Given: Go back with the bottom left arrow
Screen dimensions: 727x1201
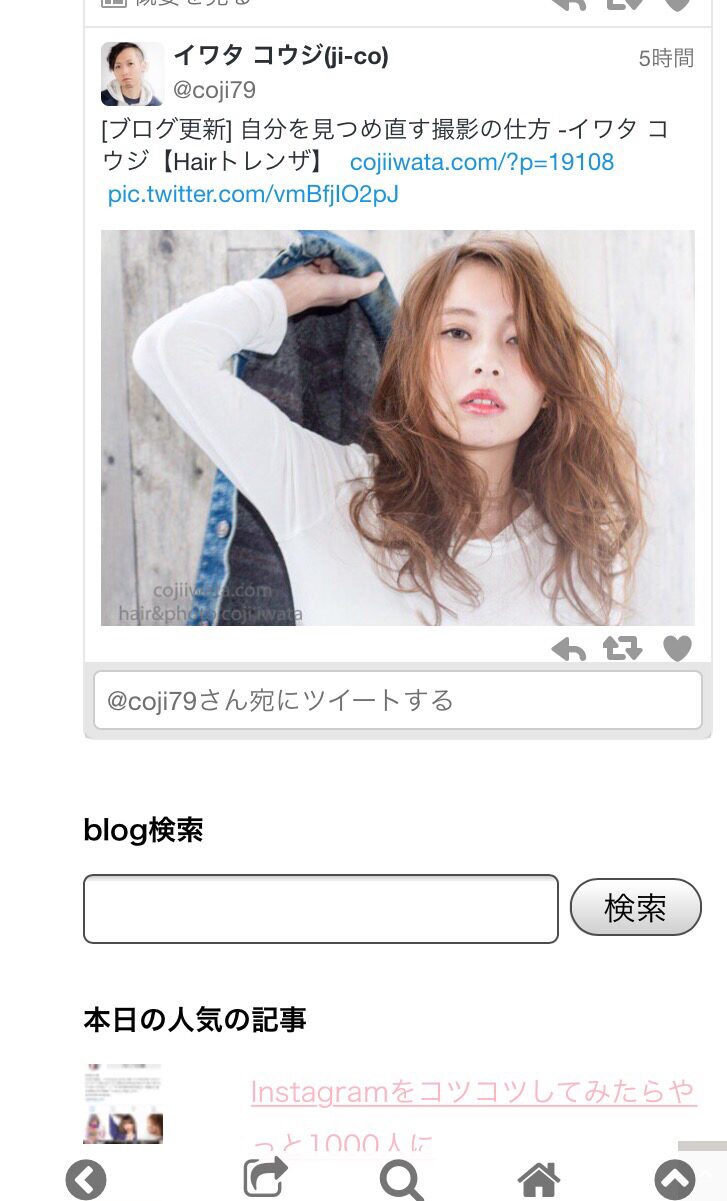Looking at the screenshot, I should click(x=86, y=1180).
